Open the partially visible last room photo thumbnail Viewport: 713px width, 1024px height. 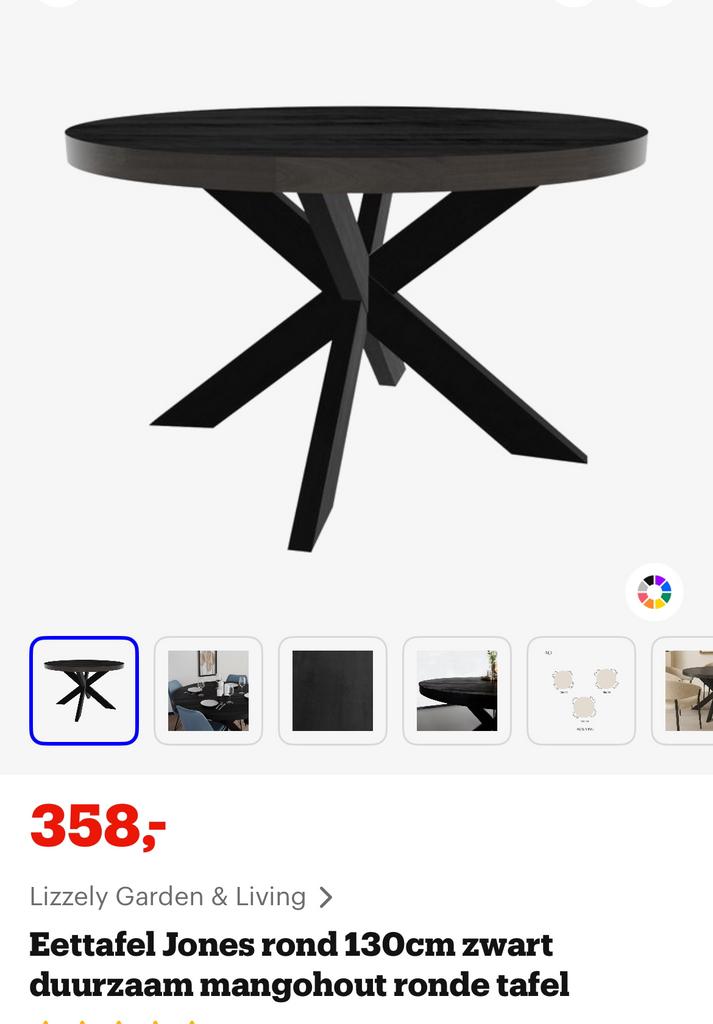[x=688, y=691]
